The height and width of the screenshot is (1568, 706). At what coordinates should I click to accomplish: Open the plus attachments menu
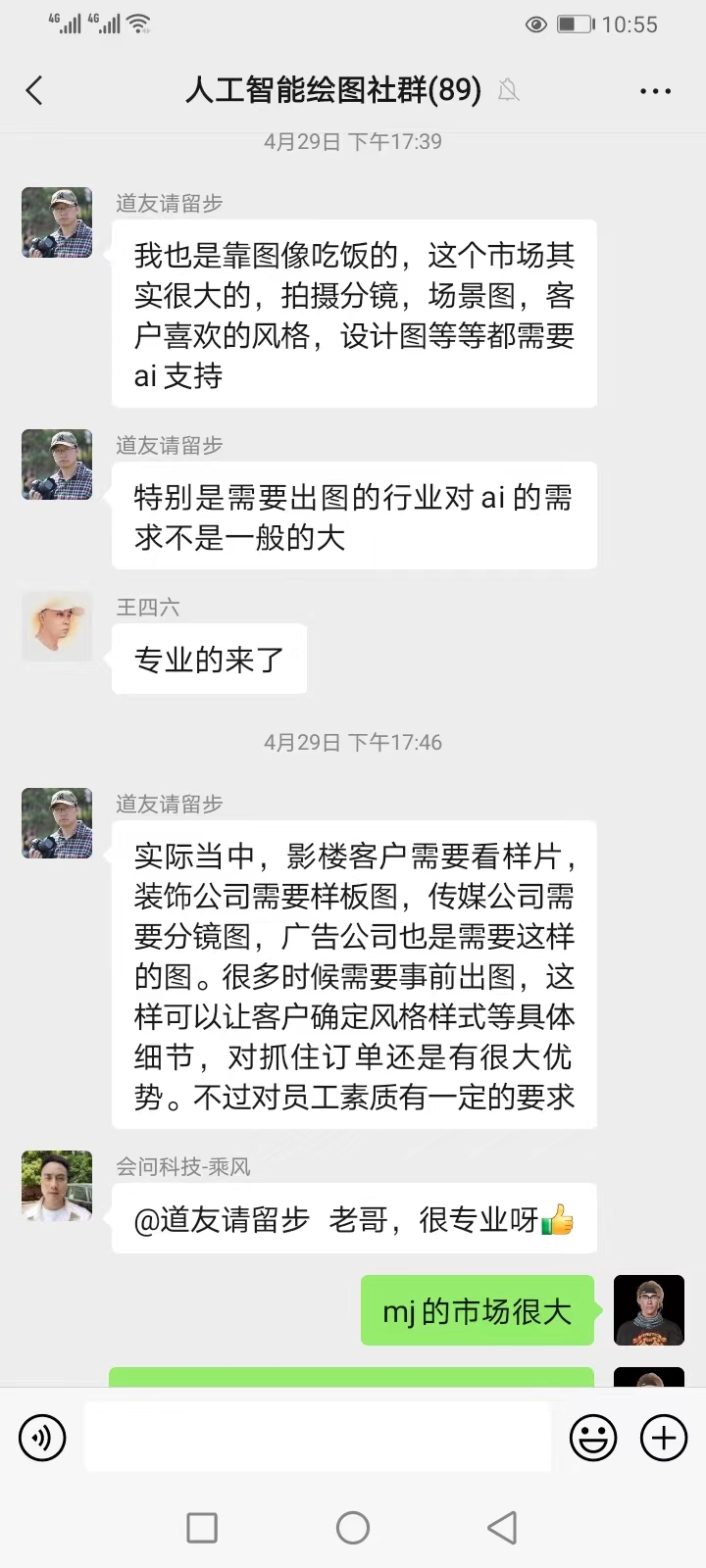664,1438
